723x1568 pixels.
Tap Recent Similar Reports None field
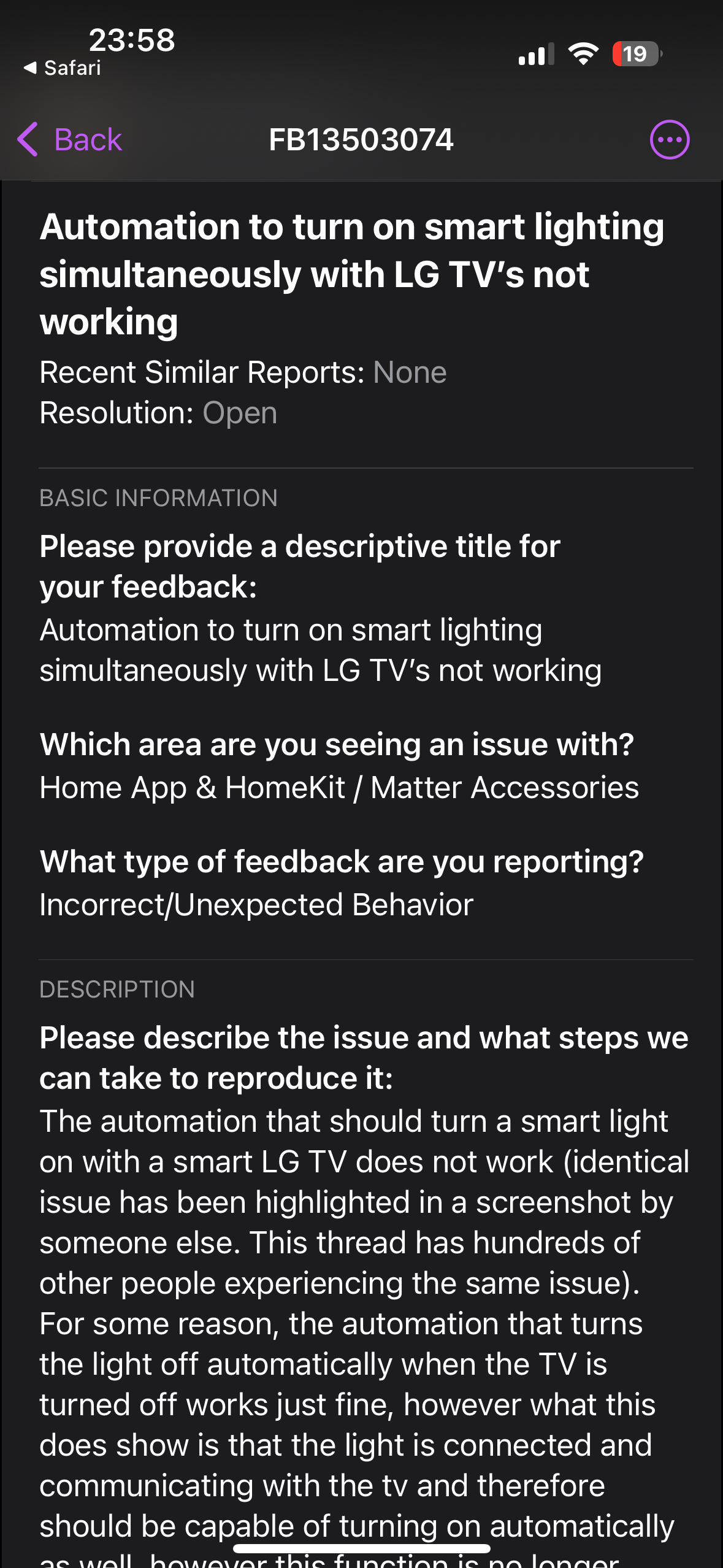(243, 371)
